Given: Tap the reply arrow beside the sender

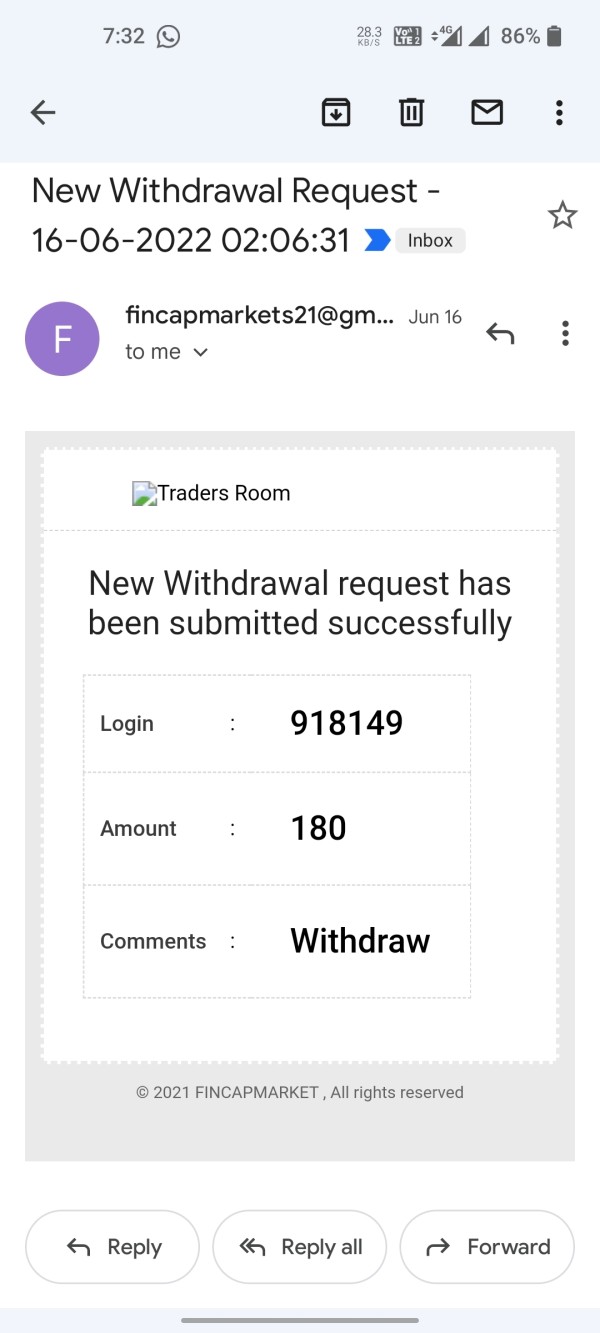Looking at the screenshot, I should pyautogui.click(x=500, y=334).
